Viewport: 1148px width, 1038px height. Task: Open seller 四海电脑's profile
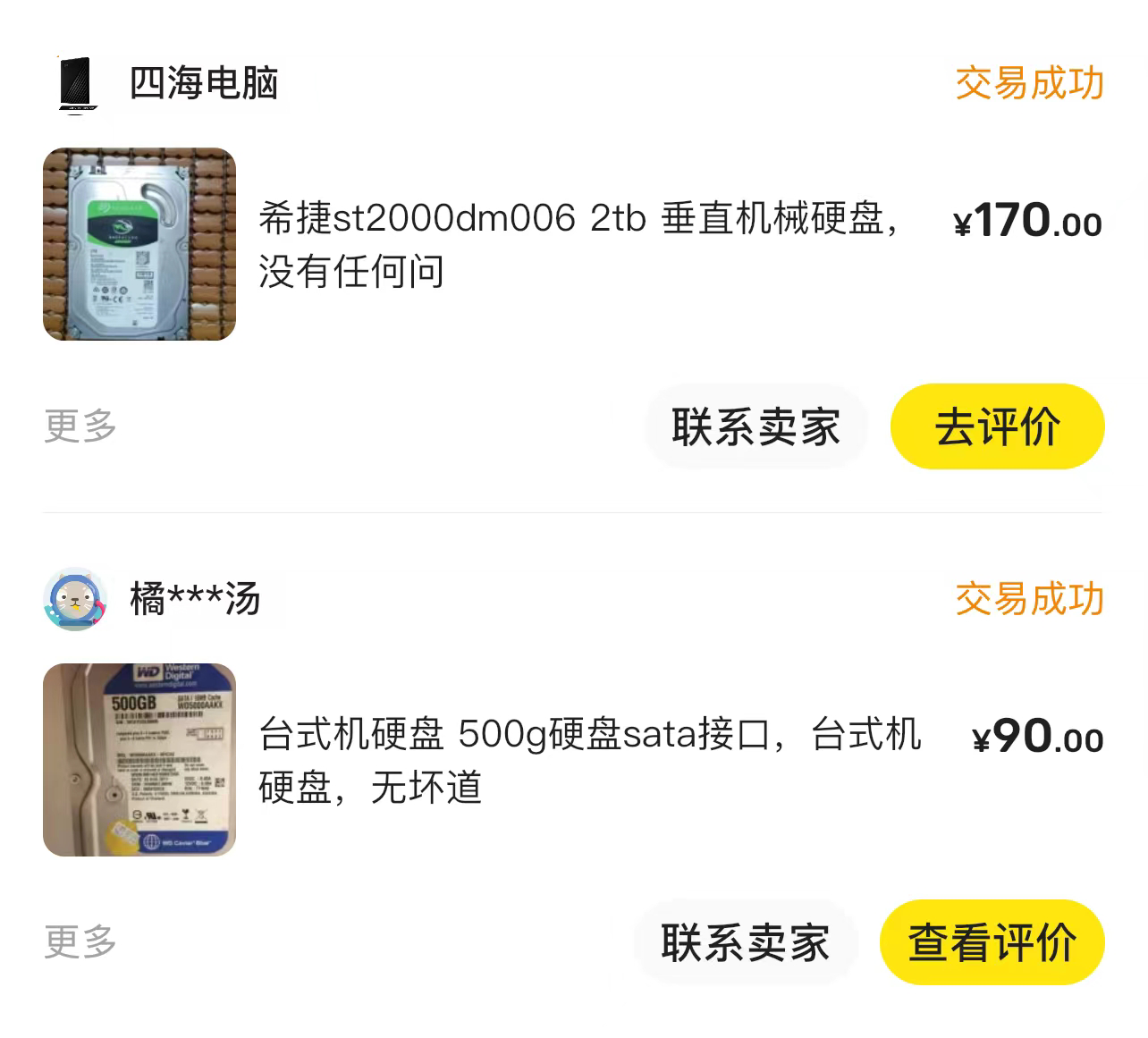point(203,84)
